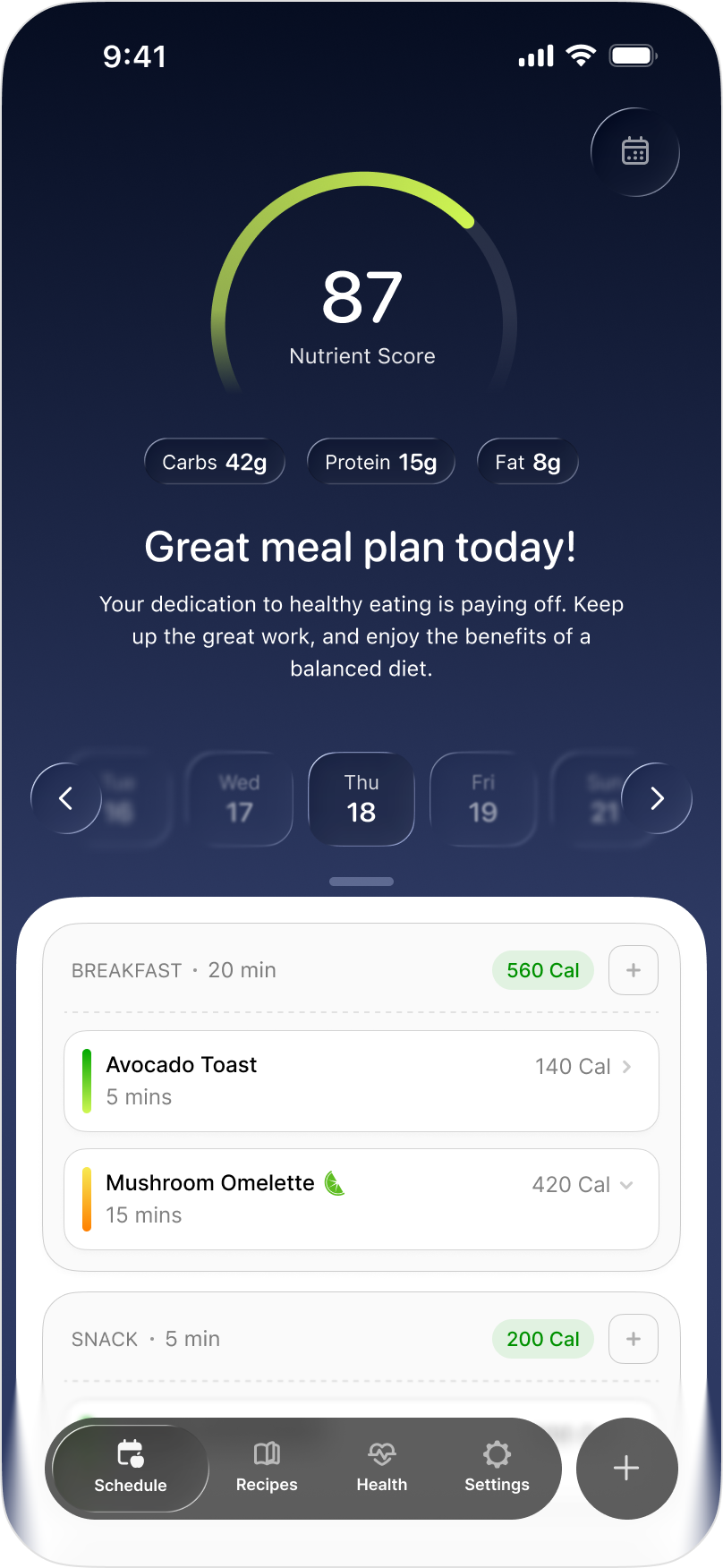Screen dimensions: 723x1568
Task: Open the Settings tab
Action: [497, 1468]
